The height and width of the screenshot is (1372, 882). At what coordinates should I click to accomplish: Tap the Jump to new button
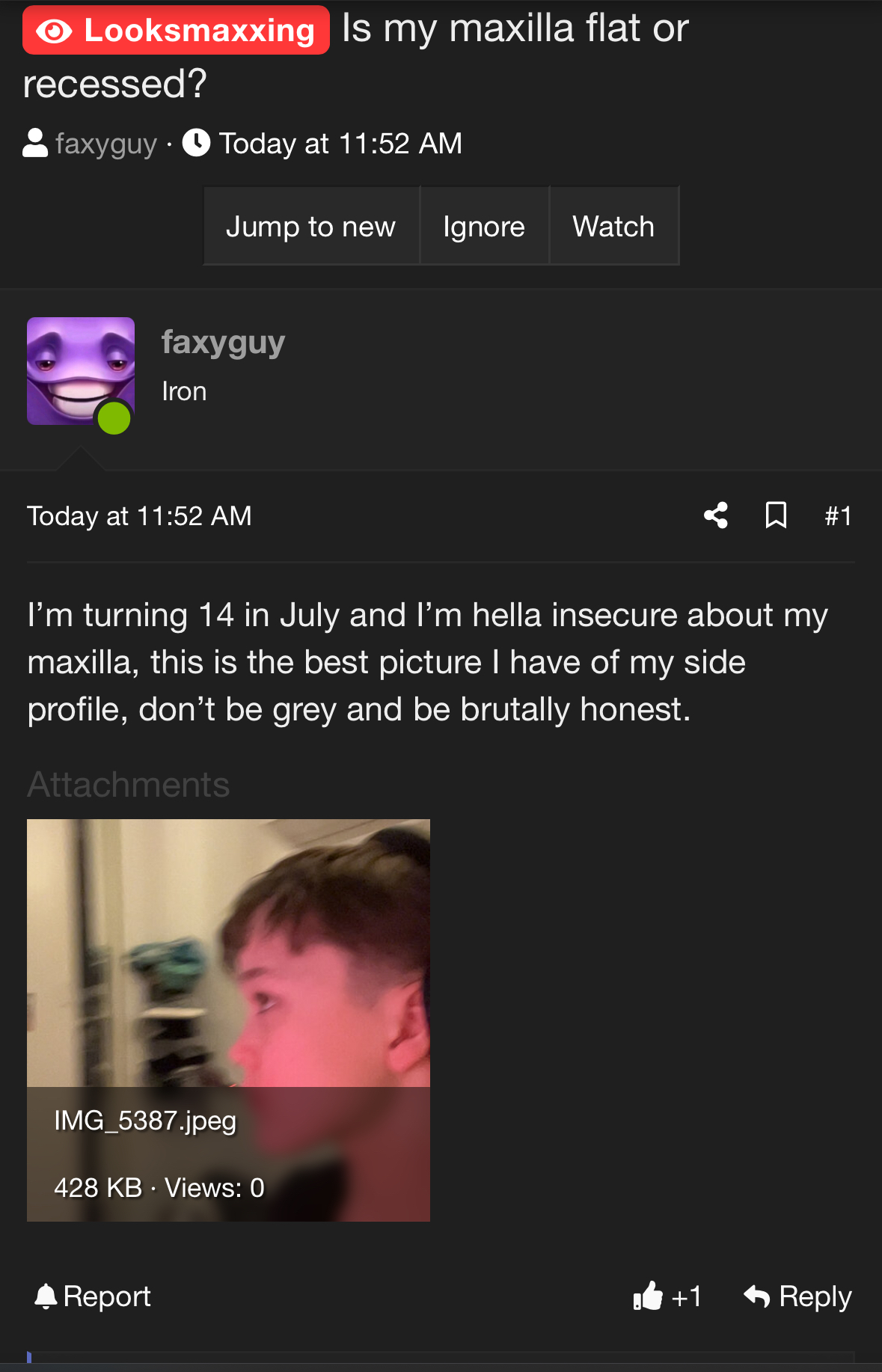tap(310, 227)
